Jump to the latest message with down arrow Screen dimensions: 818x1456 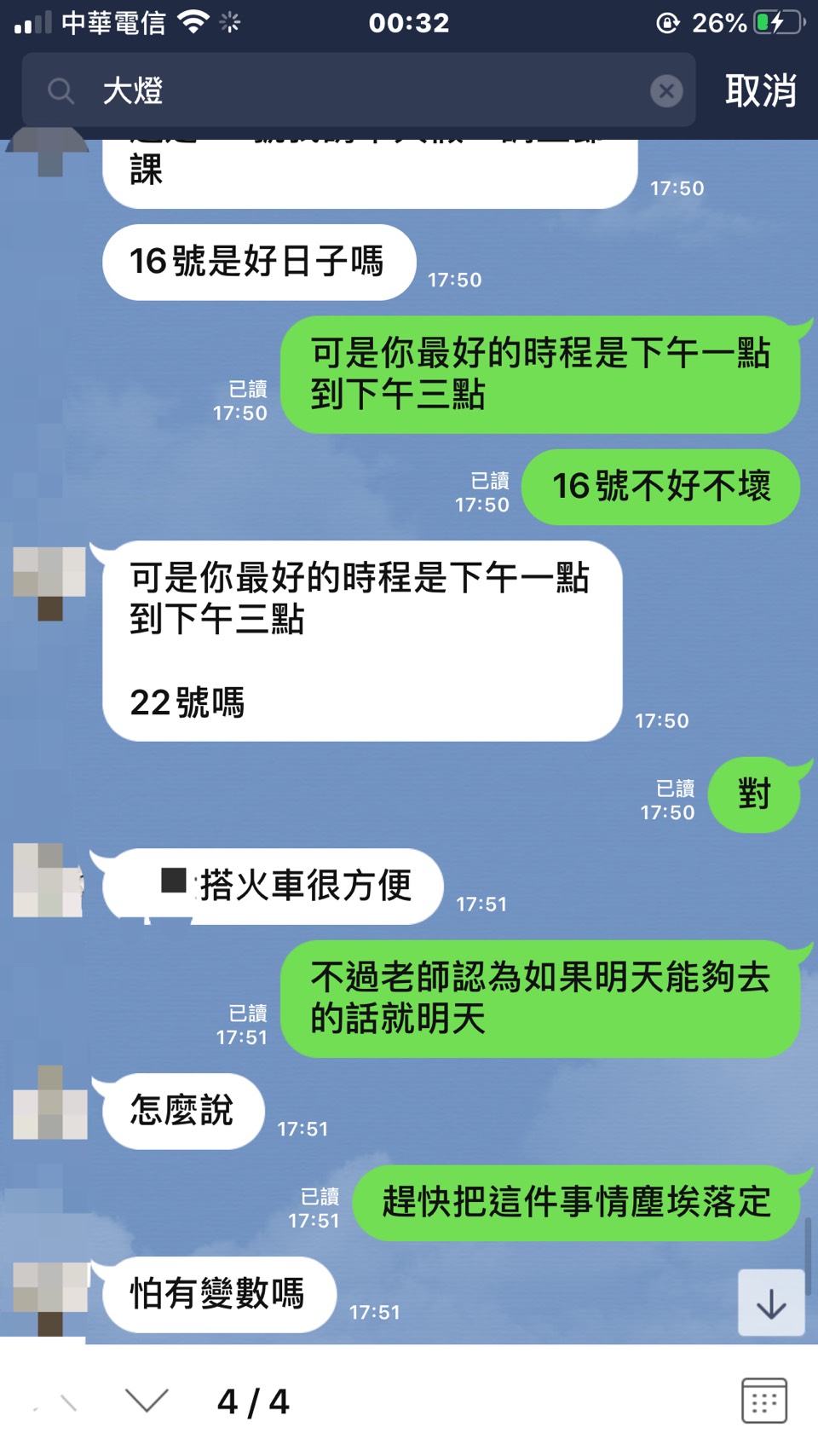(771, 1303)
